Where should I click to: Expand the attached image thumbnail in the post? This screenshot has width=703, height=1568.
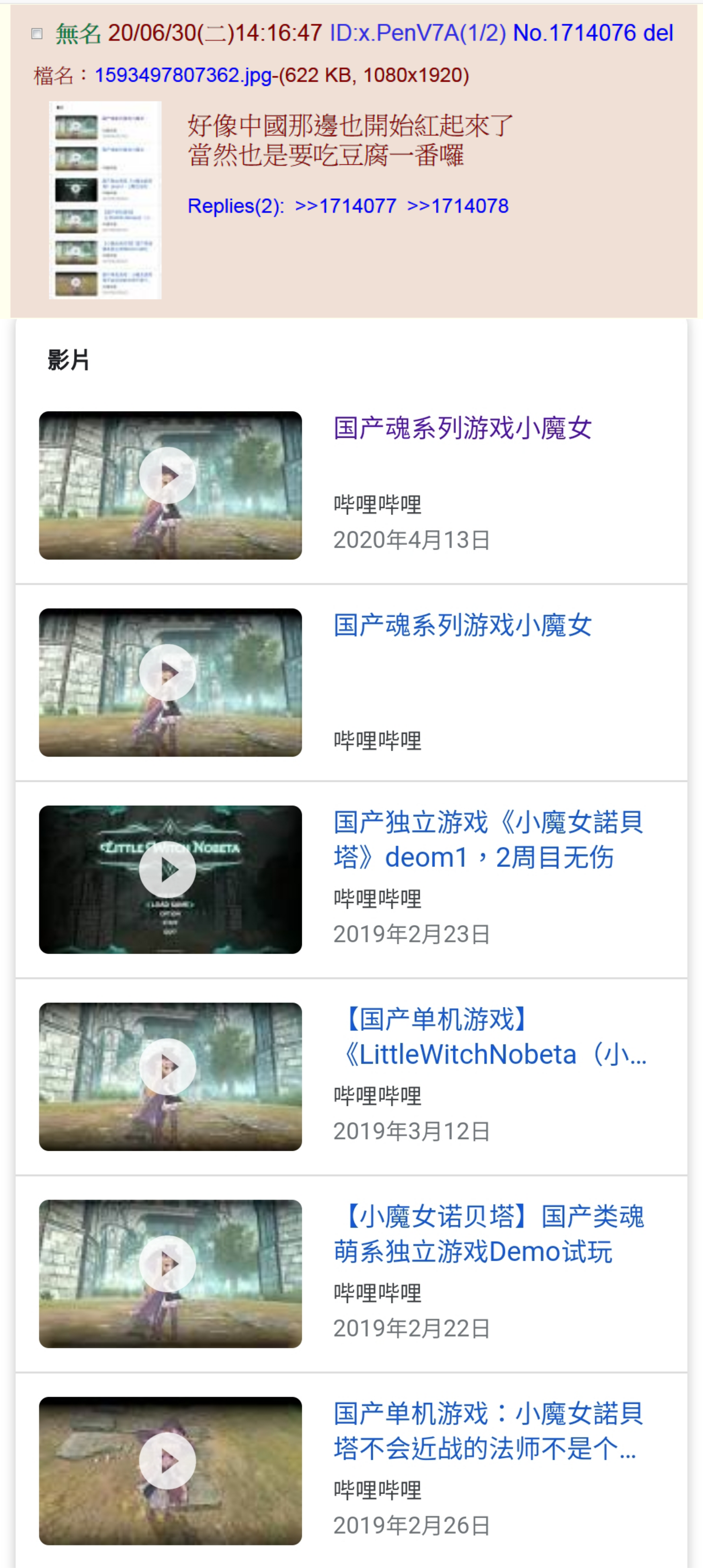[105, 200]
